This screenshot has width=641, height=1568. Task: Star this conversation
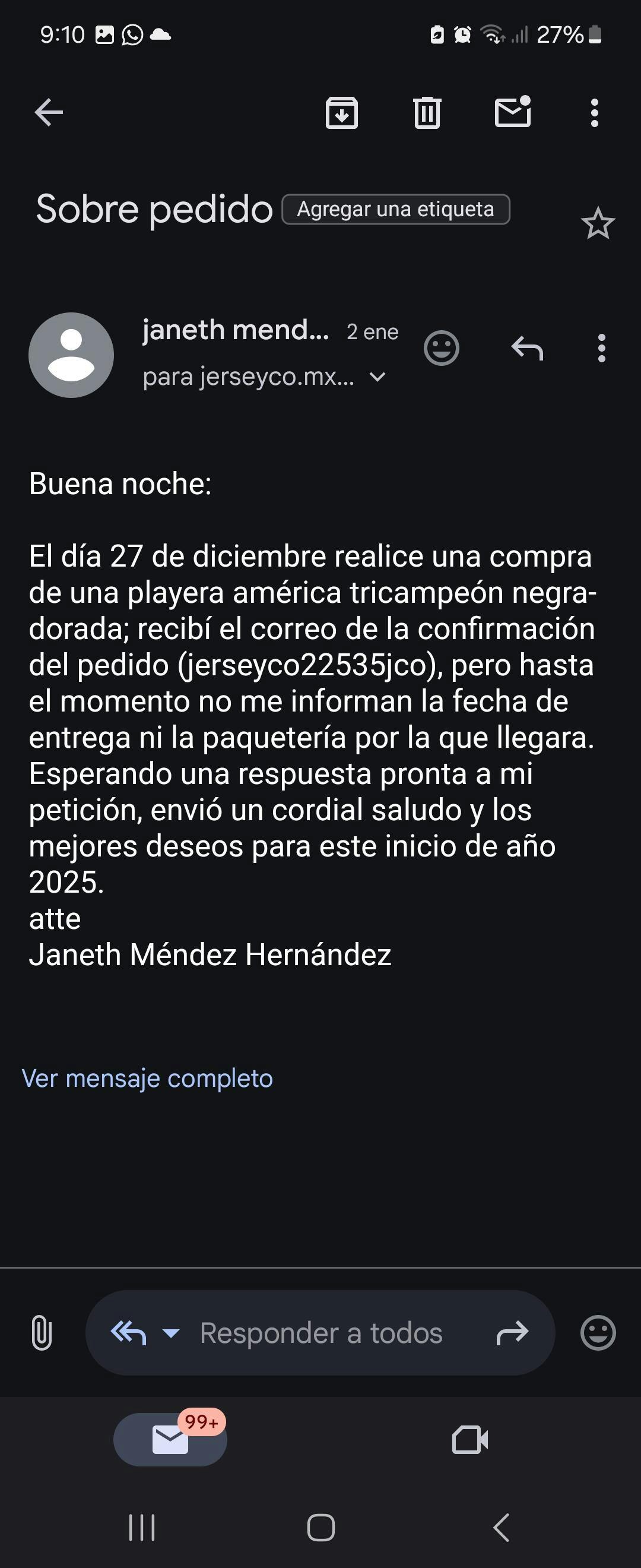(x=598, y=223)
